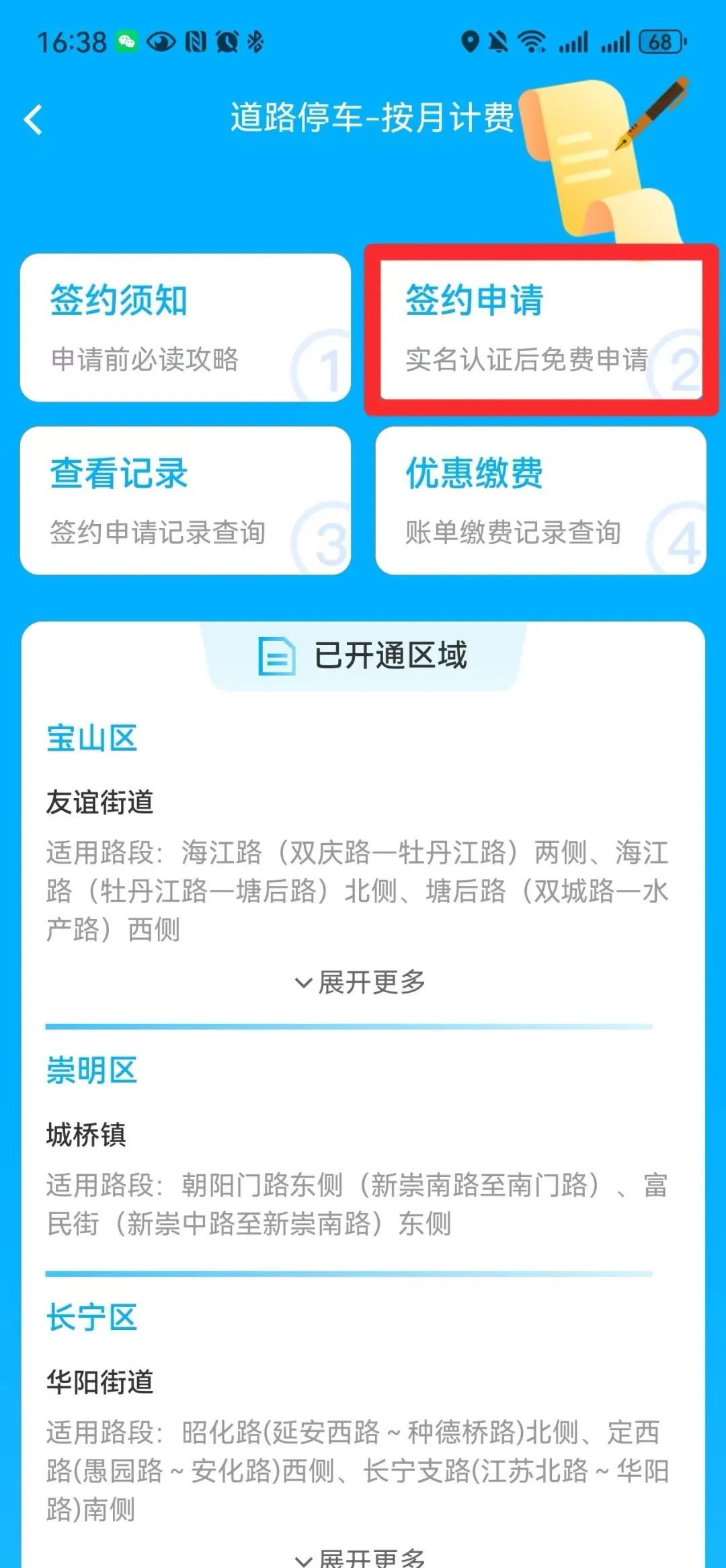Go back from 道路停车-按月计费 page
This screenshot has height=1568, width=726.
pos(34,120)
